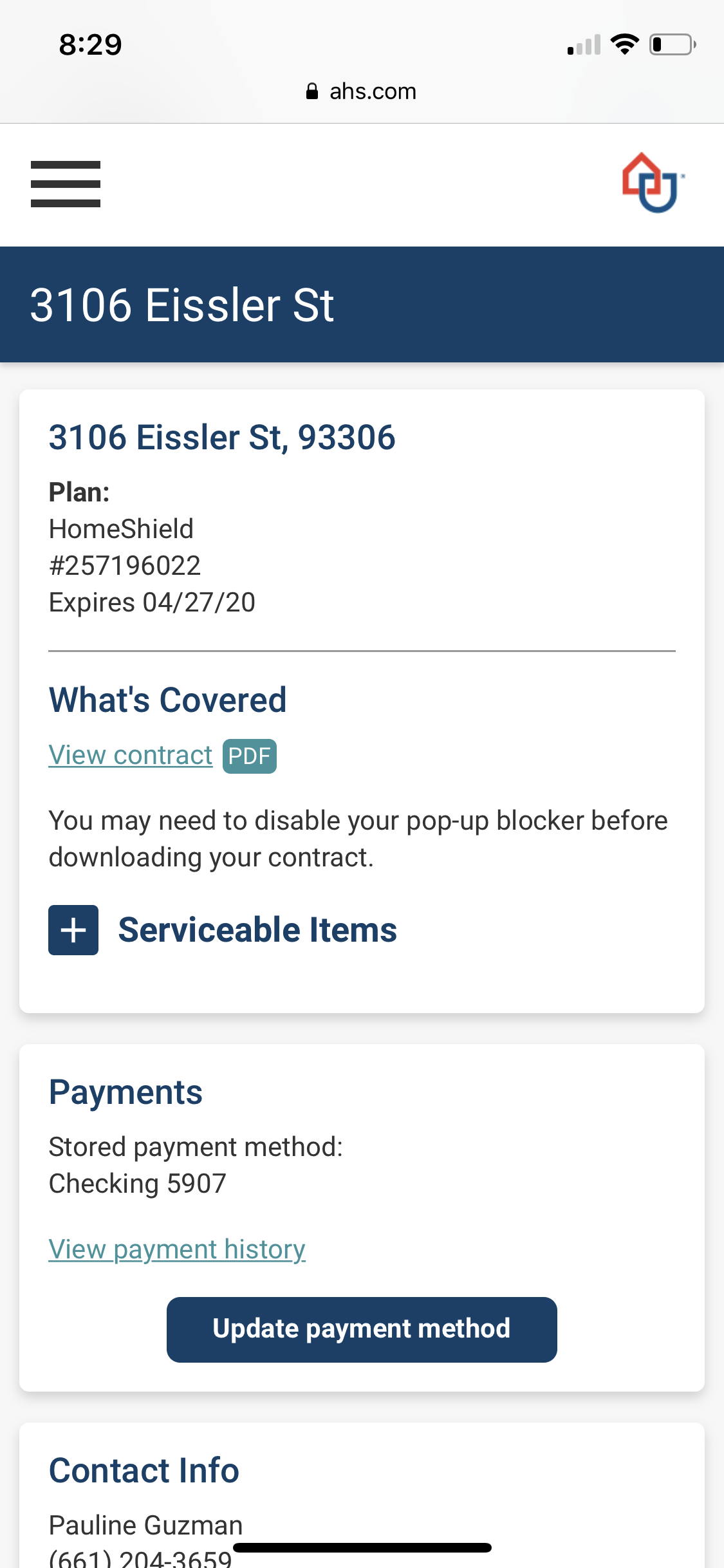Tap the battery indicator

(x=671, y=44)
